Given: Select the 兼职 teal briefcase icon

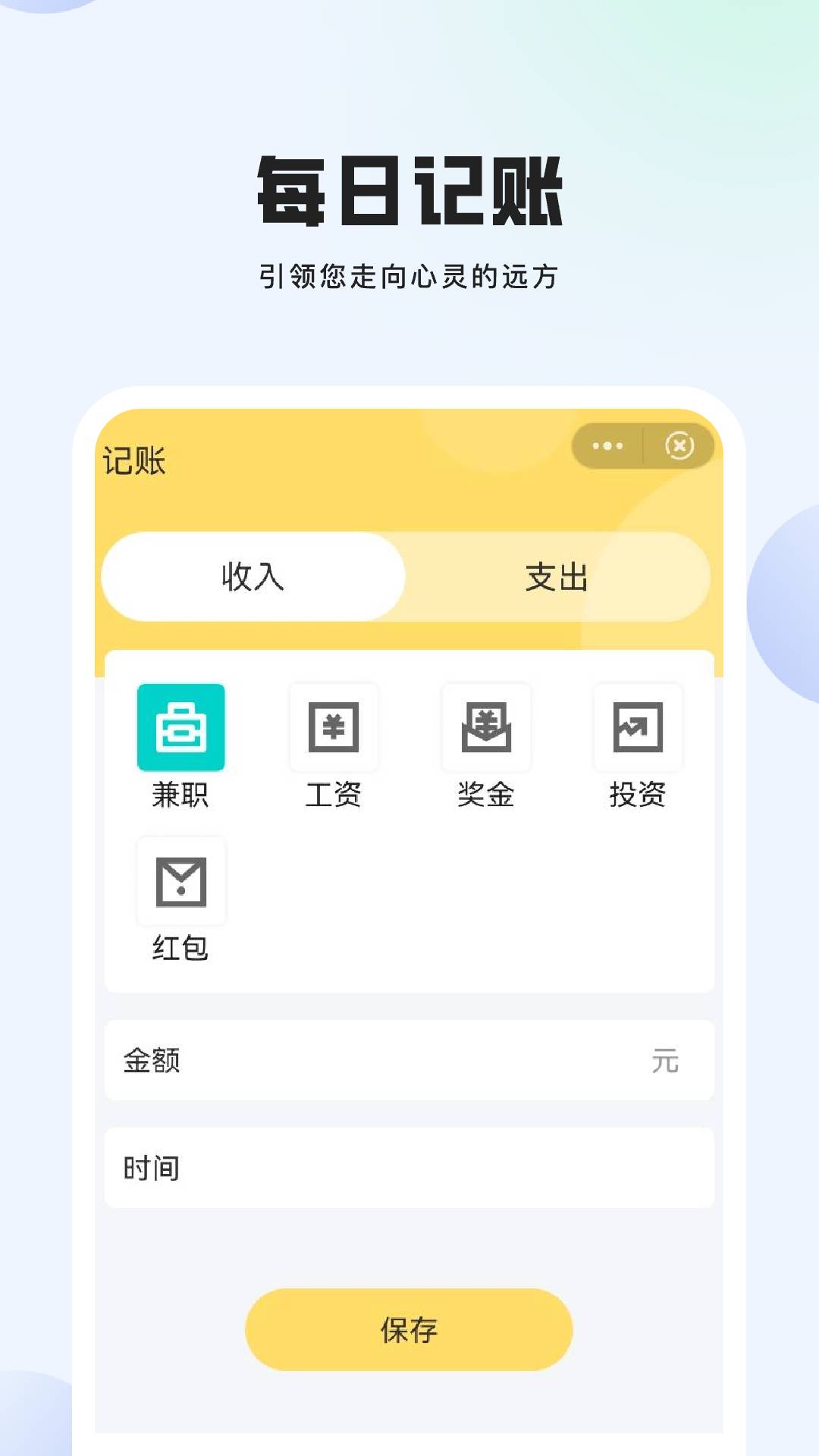Looking at the screenshot, I should tap(181, 726).
